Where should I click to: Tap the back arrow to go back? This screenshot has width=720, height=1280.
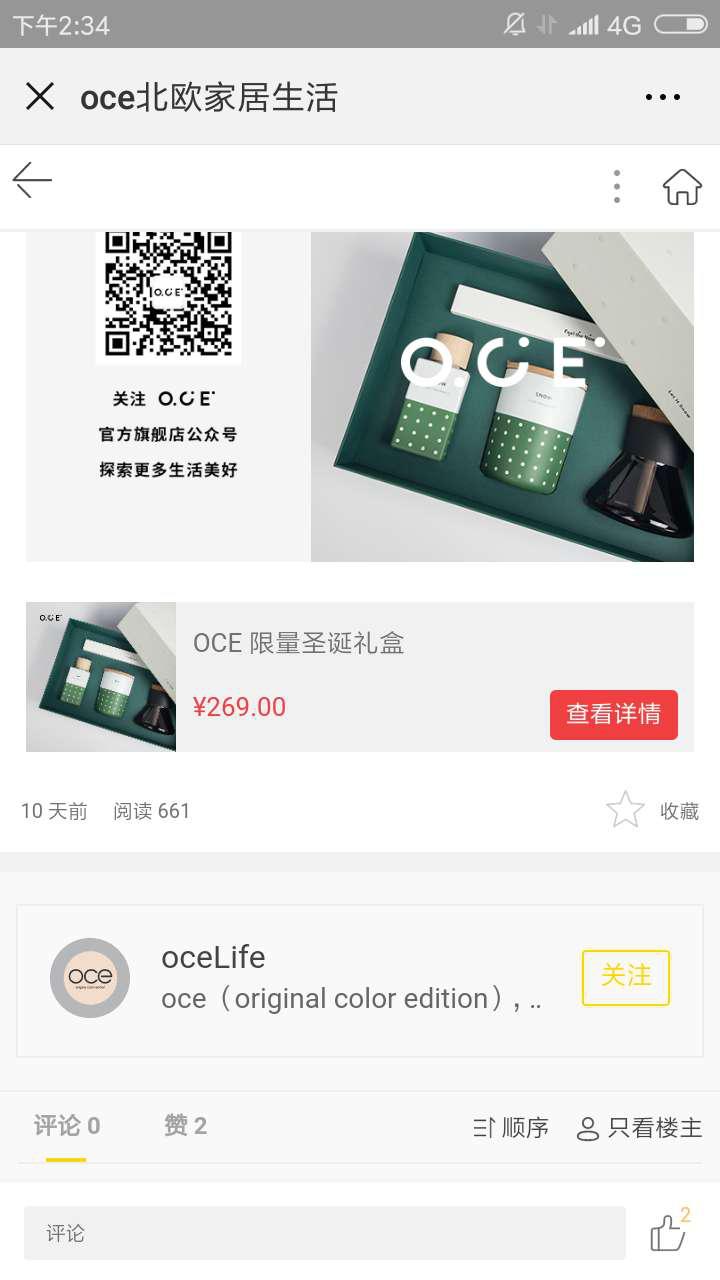tap(33, 180)
